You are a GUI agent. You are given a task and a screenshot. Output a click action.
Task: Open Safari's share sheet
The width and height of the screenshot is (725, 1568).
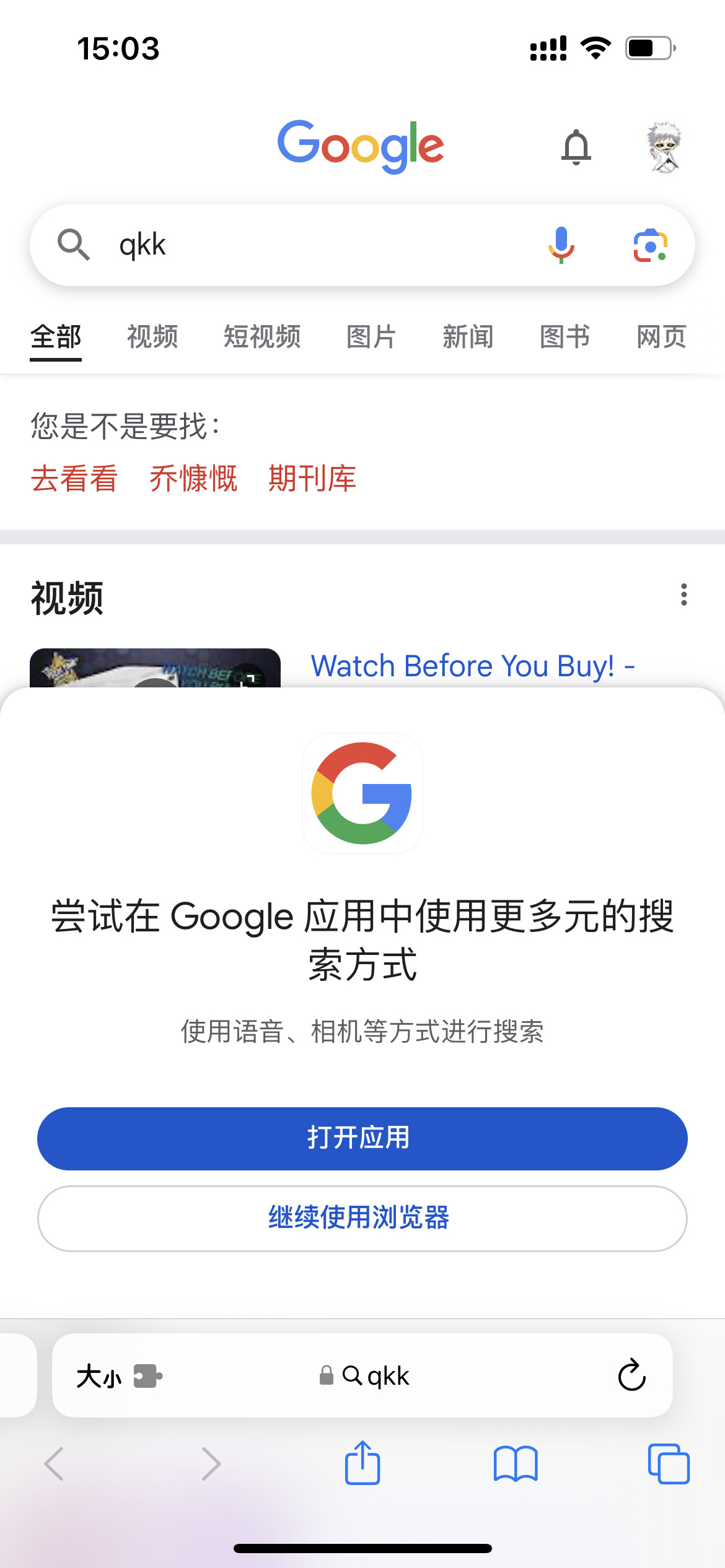[x=362, y=1463]
